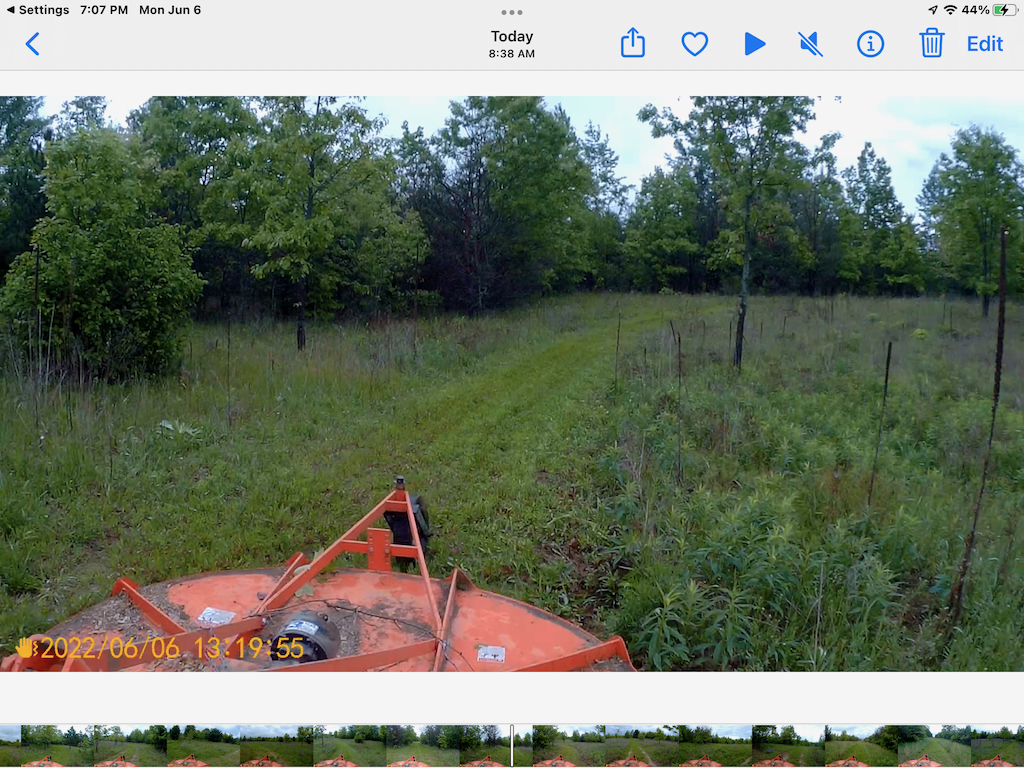
Task: Favorite this video with the heart
Action: point(695,44)
